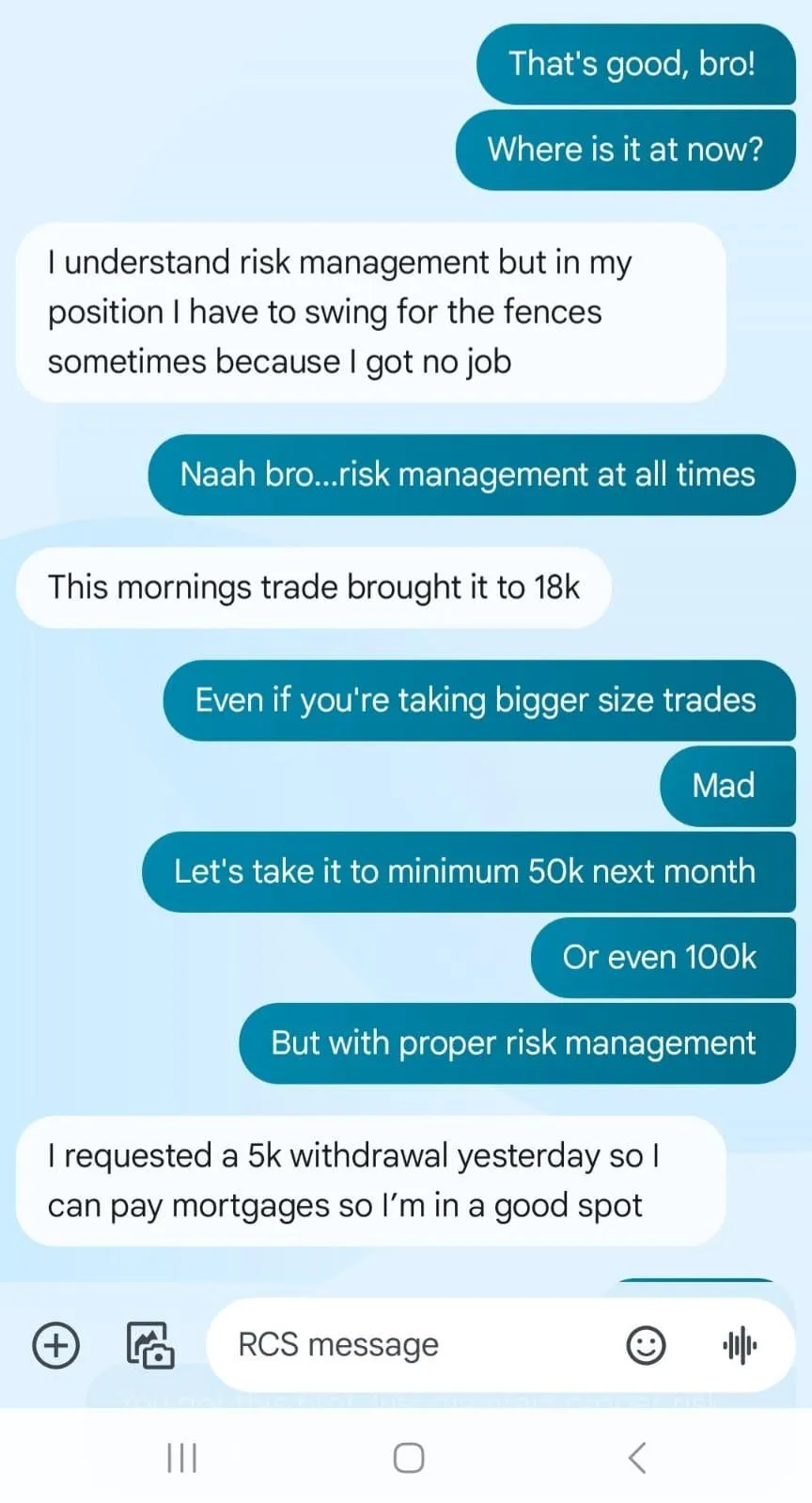Image resolution: width=812 pixels, height=1503 pixels.
Task: Go back with the system back button
Action: coord(637,1458)
